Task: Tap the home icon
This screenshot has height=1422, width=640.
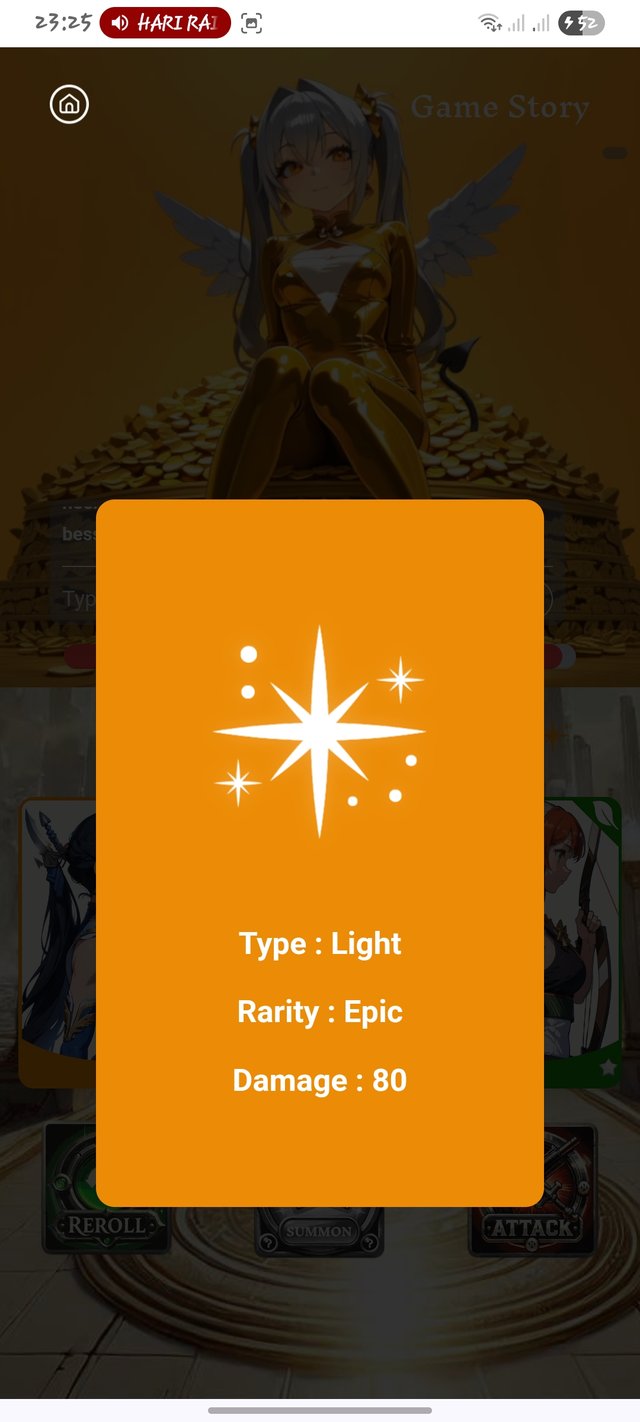Action: (70, 104)
